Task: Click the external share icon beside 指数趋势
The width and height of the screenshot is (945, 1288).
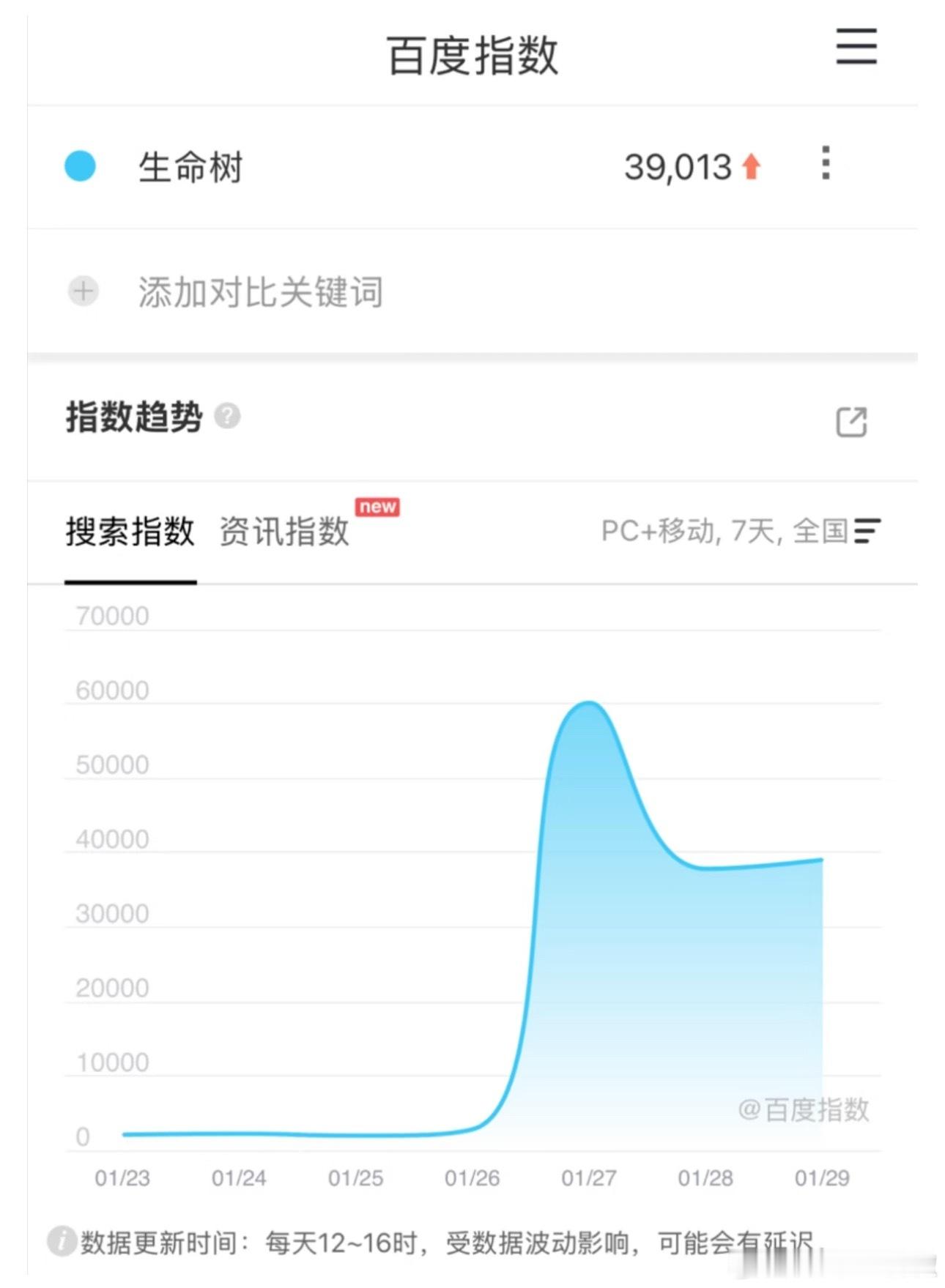Action: point(850,423)
